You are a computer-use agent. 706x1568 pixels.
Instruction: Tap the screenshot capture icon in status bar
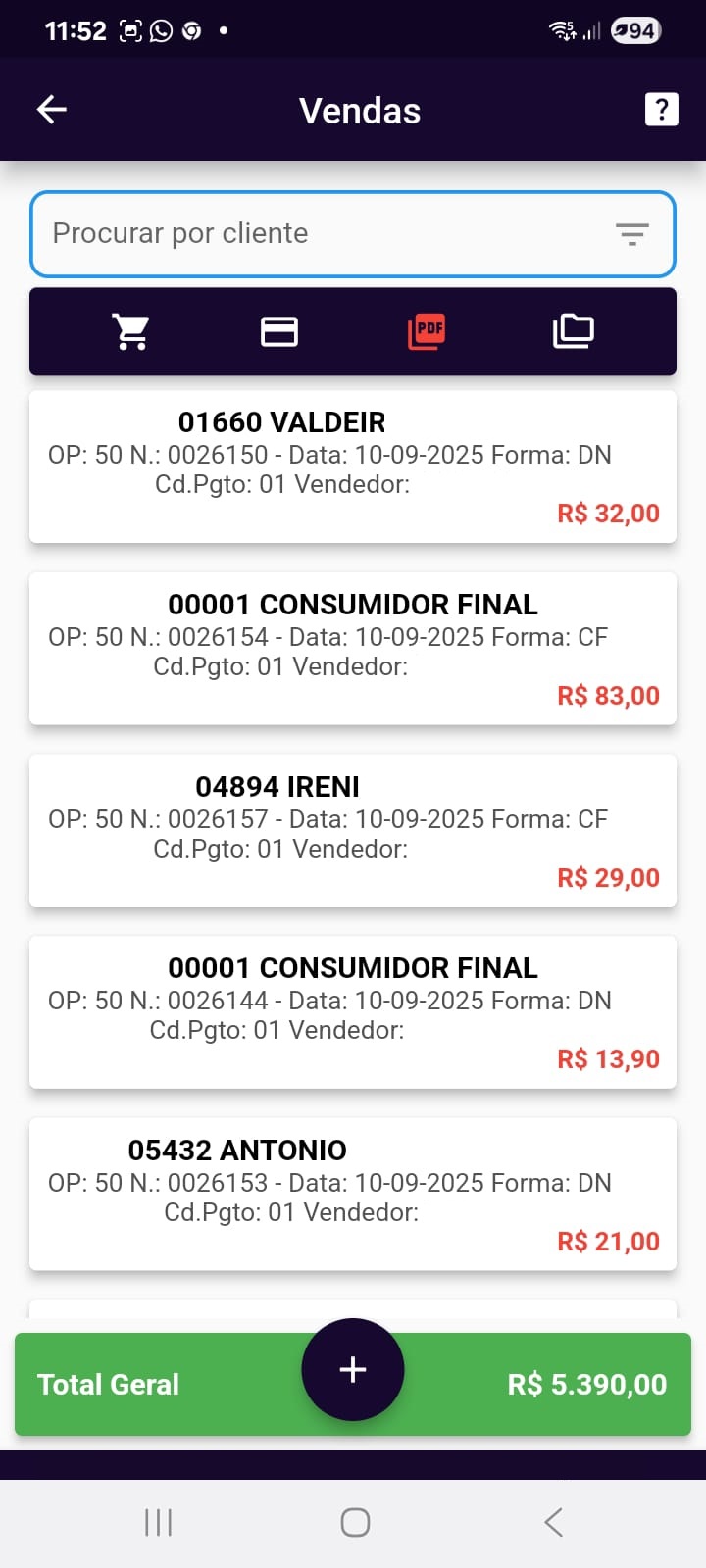click(x=130, y=30)
